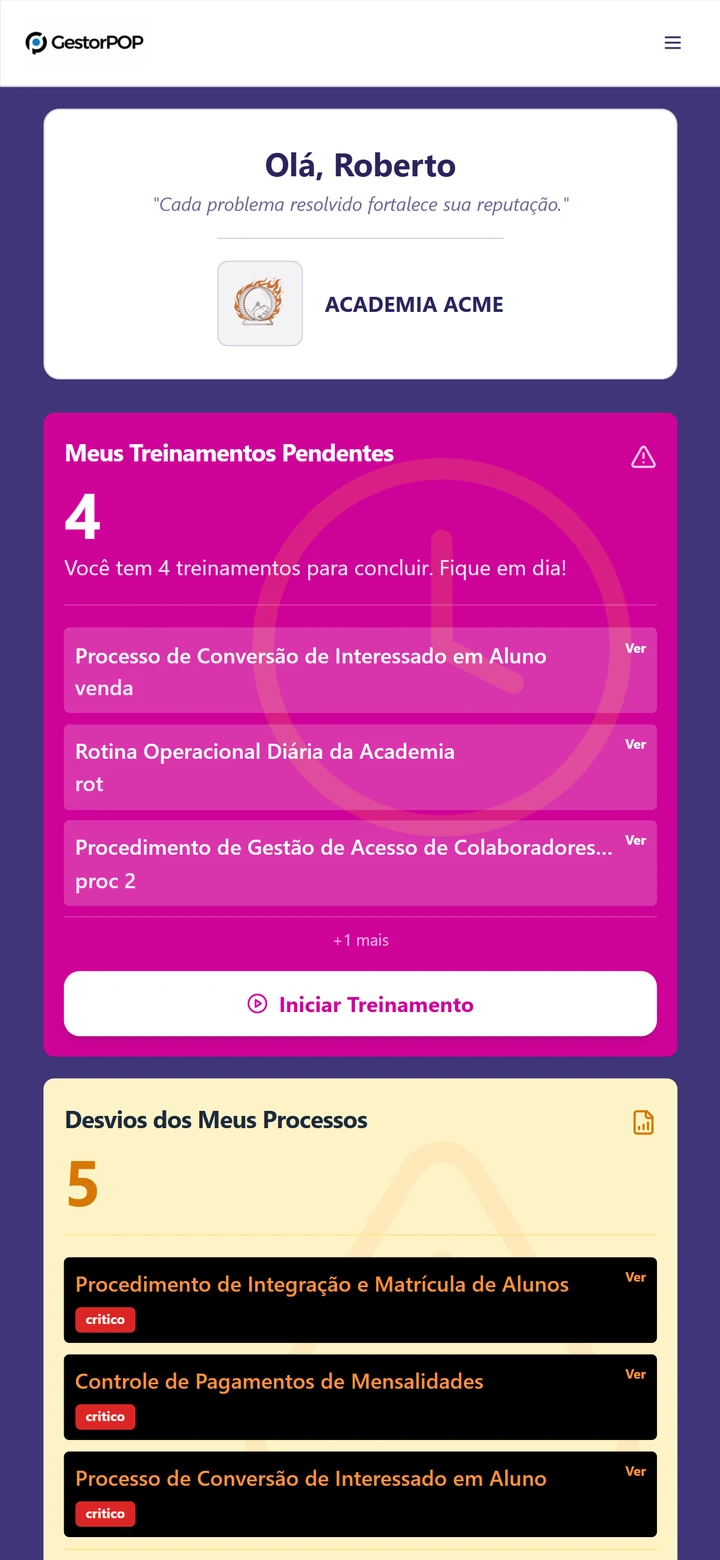Image resolution: width=720 pixels, height=1560 pixels.
Task: Click the 'crítico' badge on Controle de Pagamentos
Action: [105, 1416]
